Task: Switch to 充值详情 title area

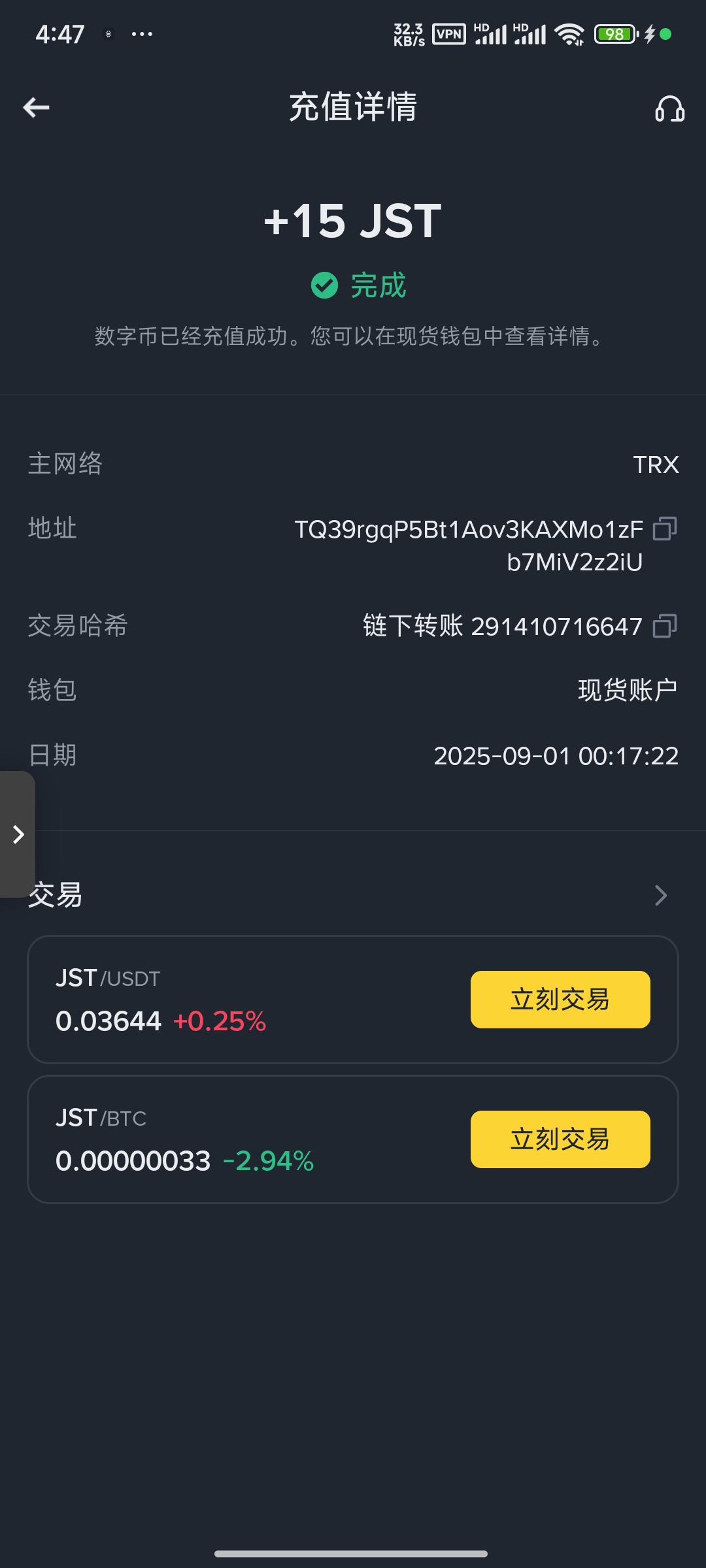Action: 353,108
